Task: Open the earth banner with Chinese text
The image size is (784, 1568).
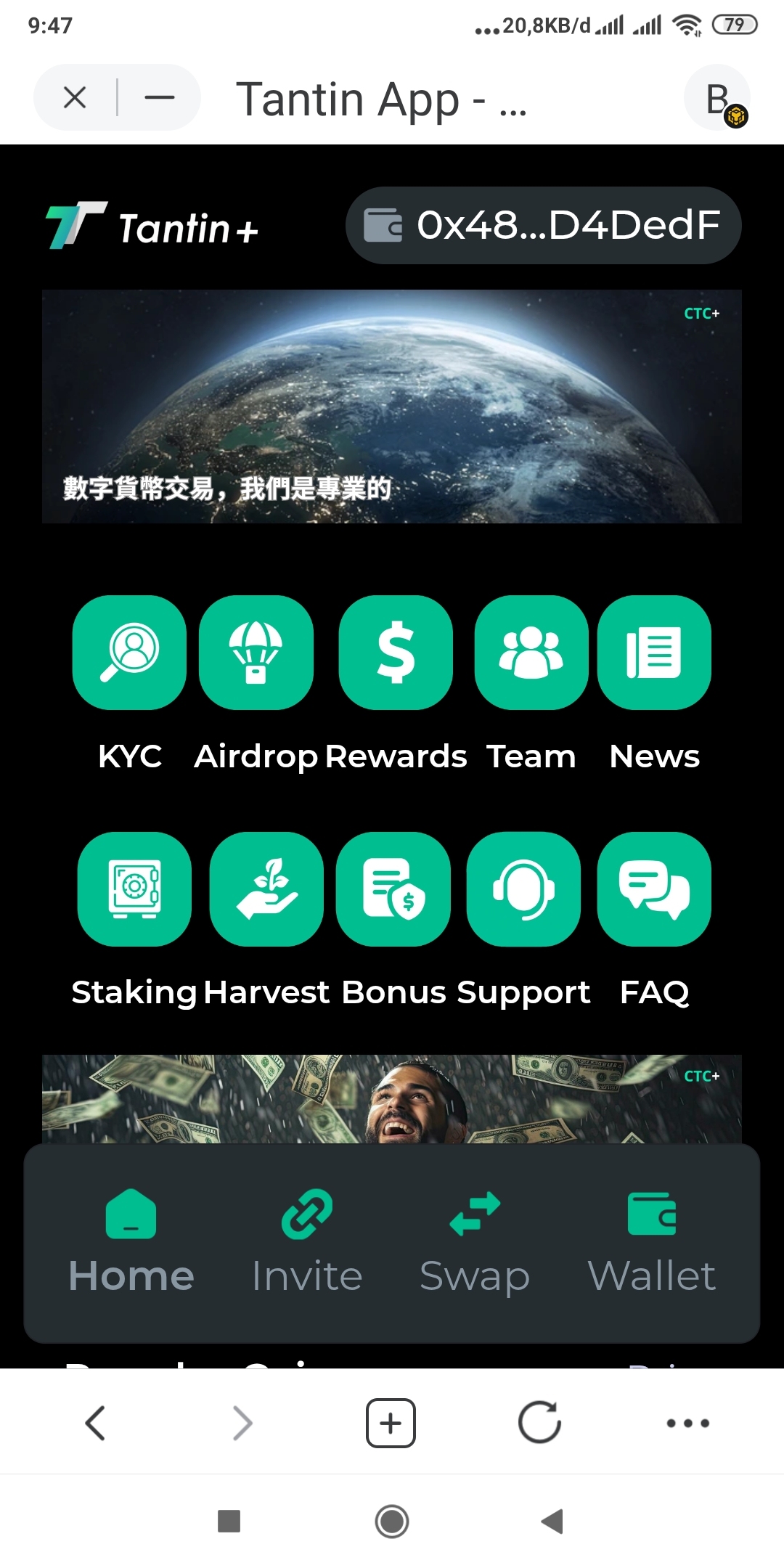Action: coord(392,407)
